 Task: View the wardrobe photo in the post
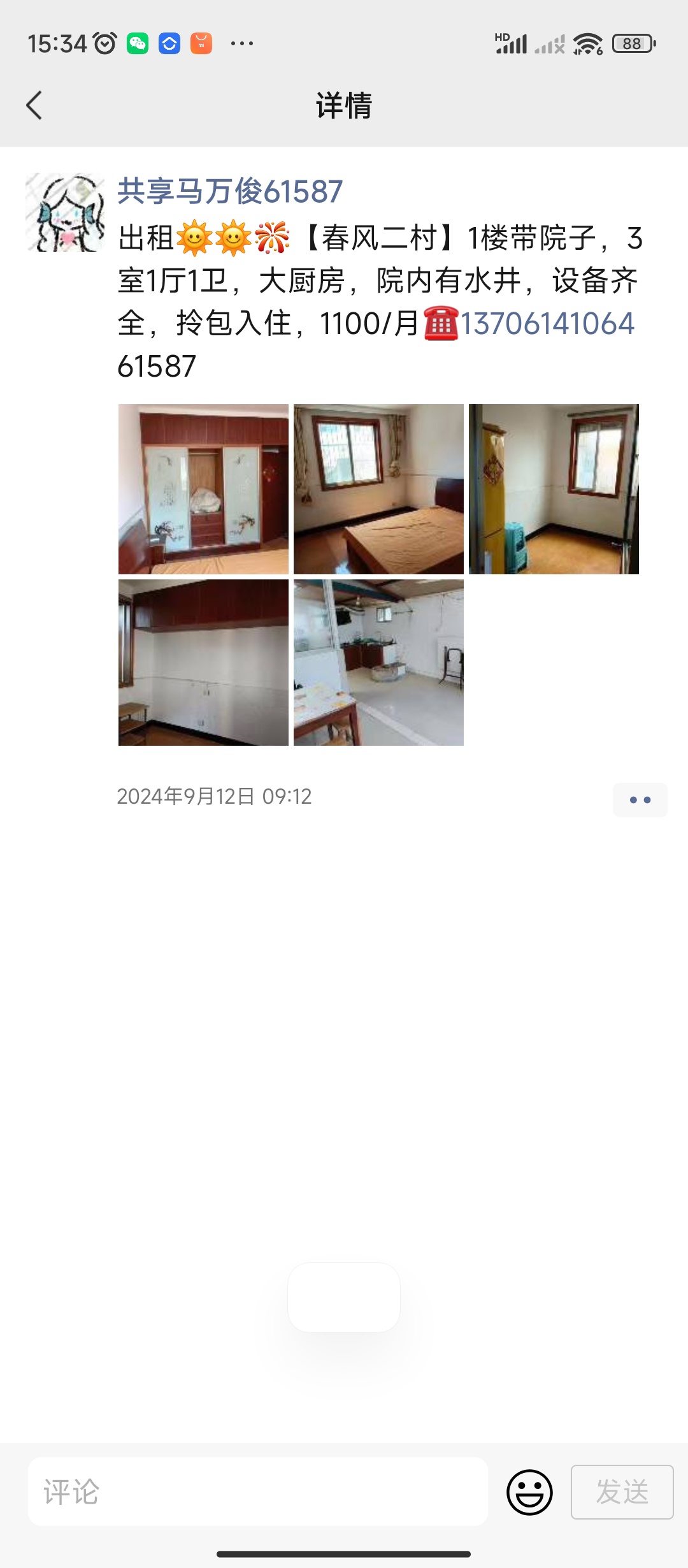tap(203, 489)
